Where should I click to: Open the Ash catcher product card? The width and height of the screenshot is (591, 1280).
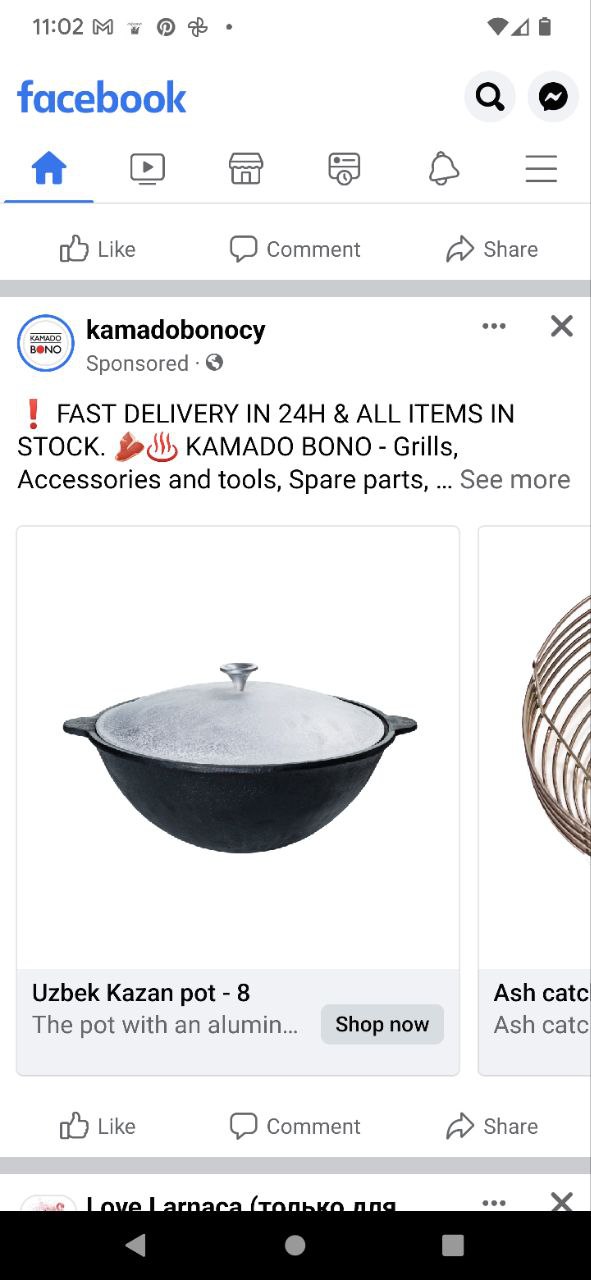pos(535,801)
